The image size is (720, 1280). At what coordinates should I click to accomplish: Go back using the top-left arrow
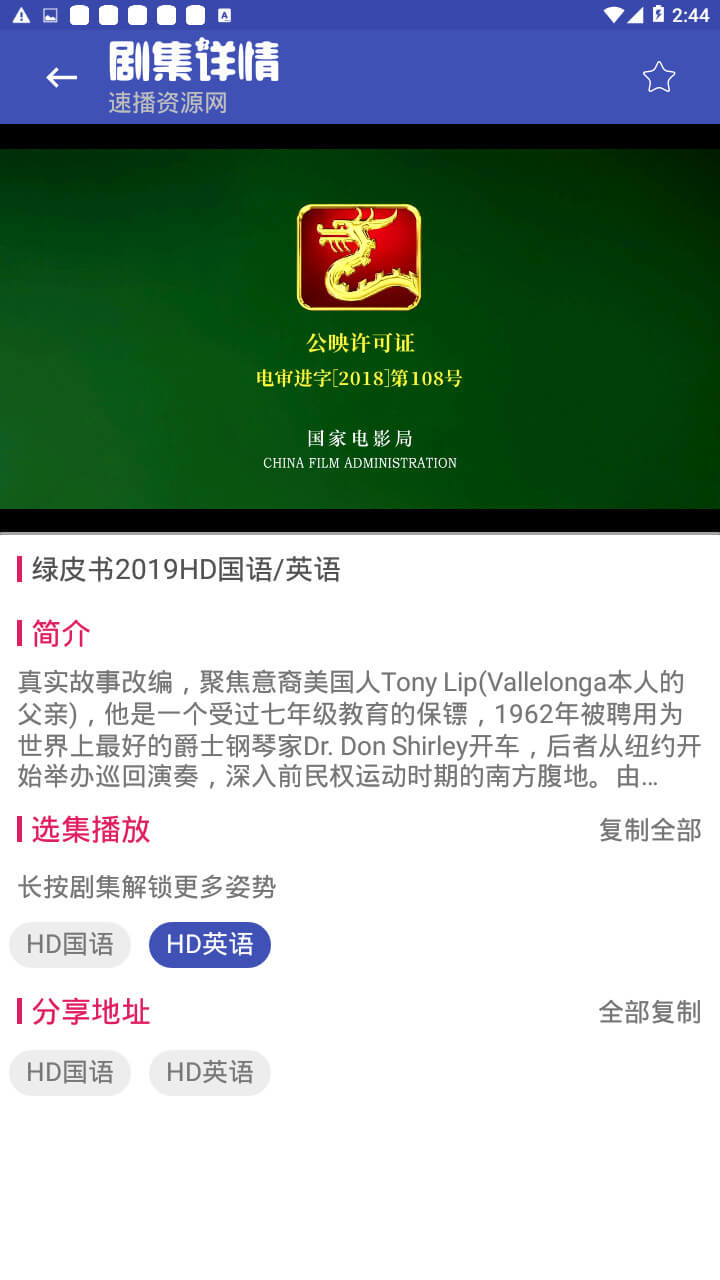[61, 77]
